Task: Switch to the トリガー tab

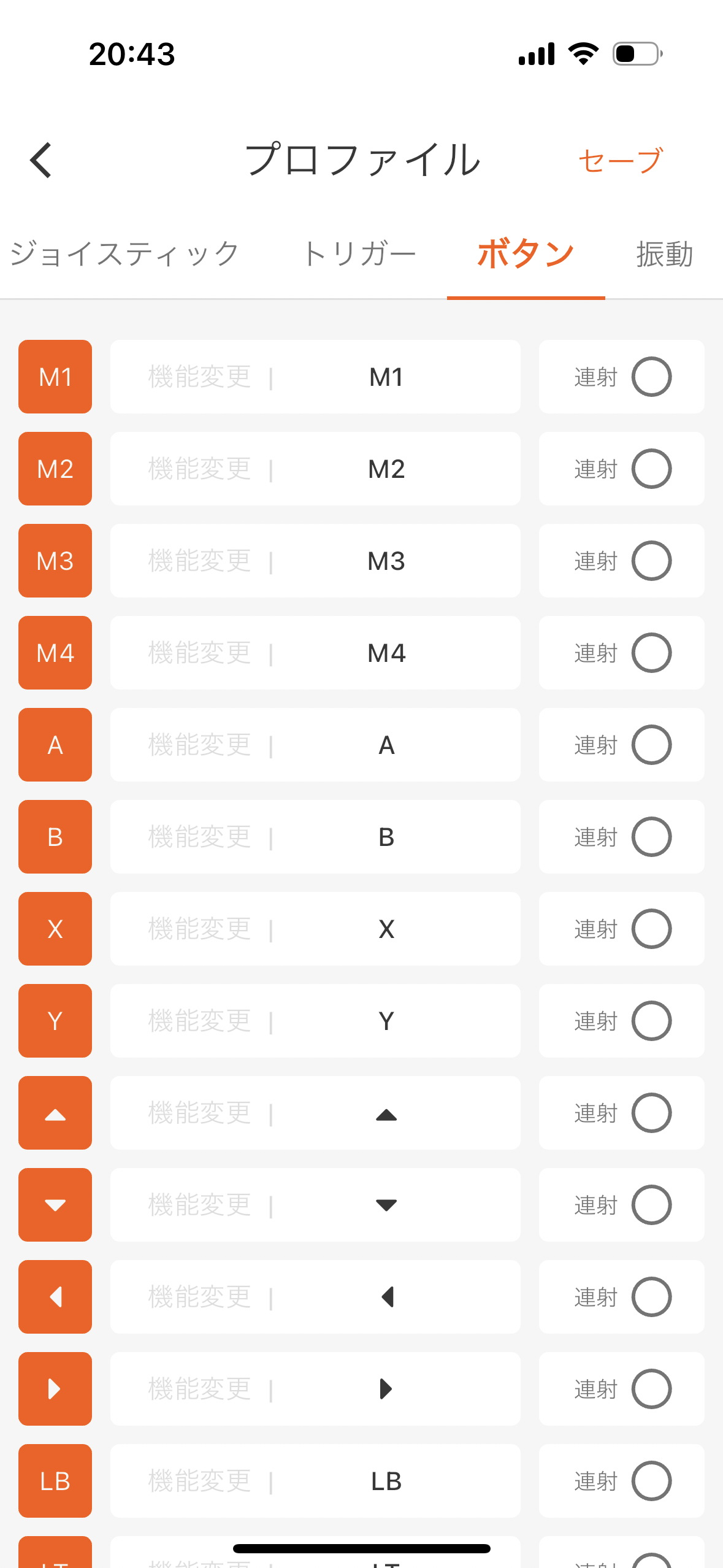Action: pos(359,254)
